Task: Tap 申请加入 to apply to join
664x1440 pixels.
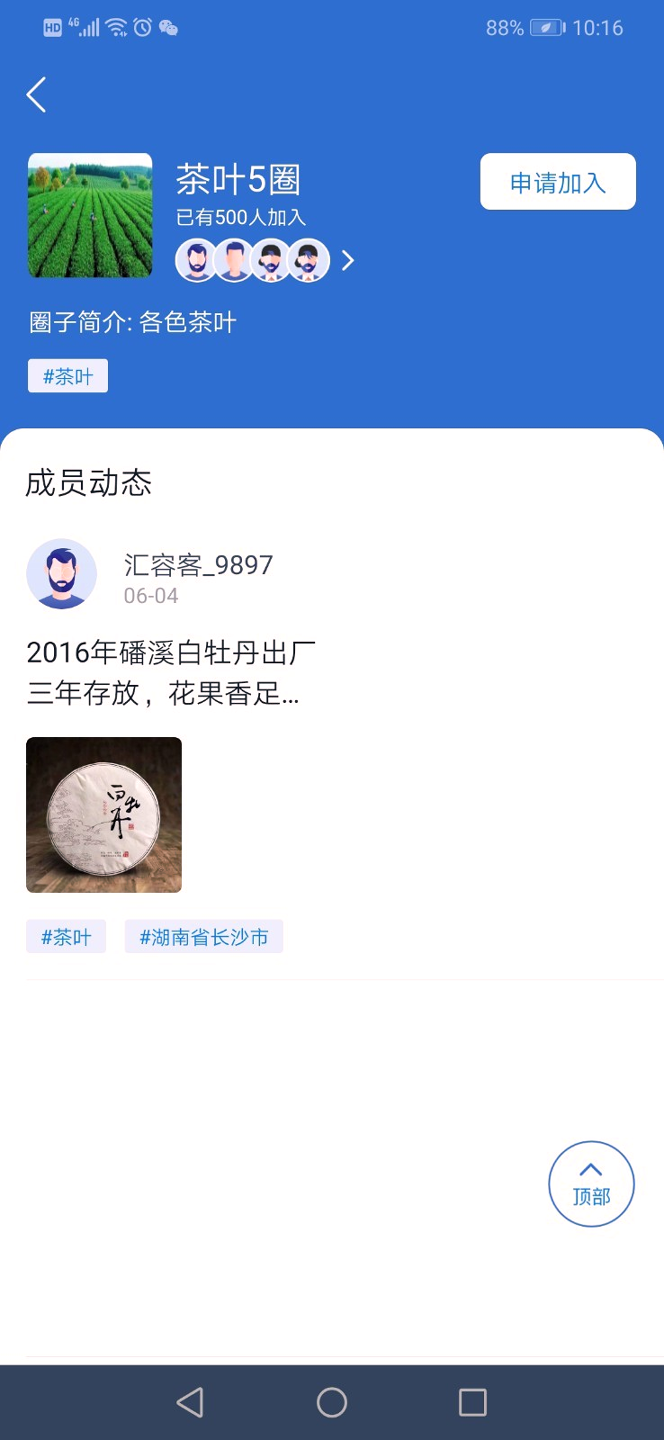Action: tap(558, 182)
